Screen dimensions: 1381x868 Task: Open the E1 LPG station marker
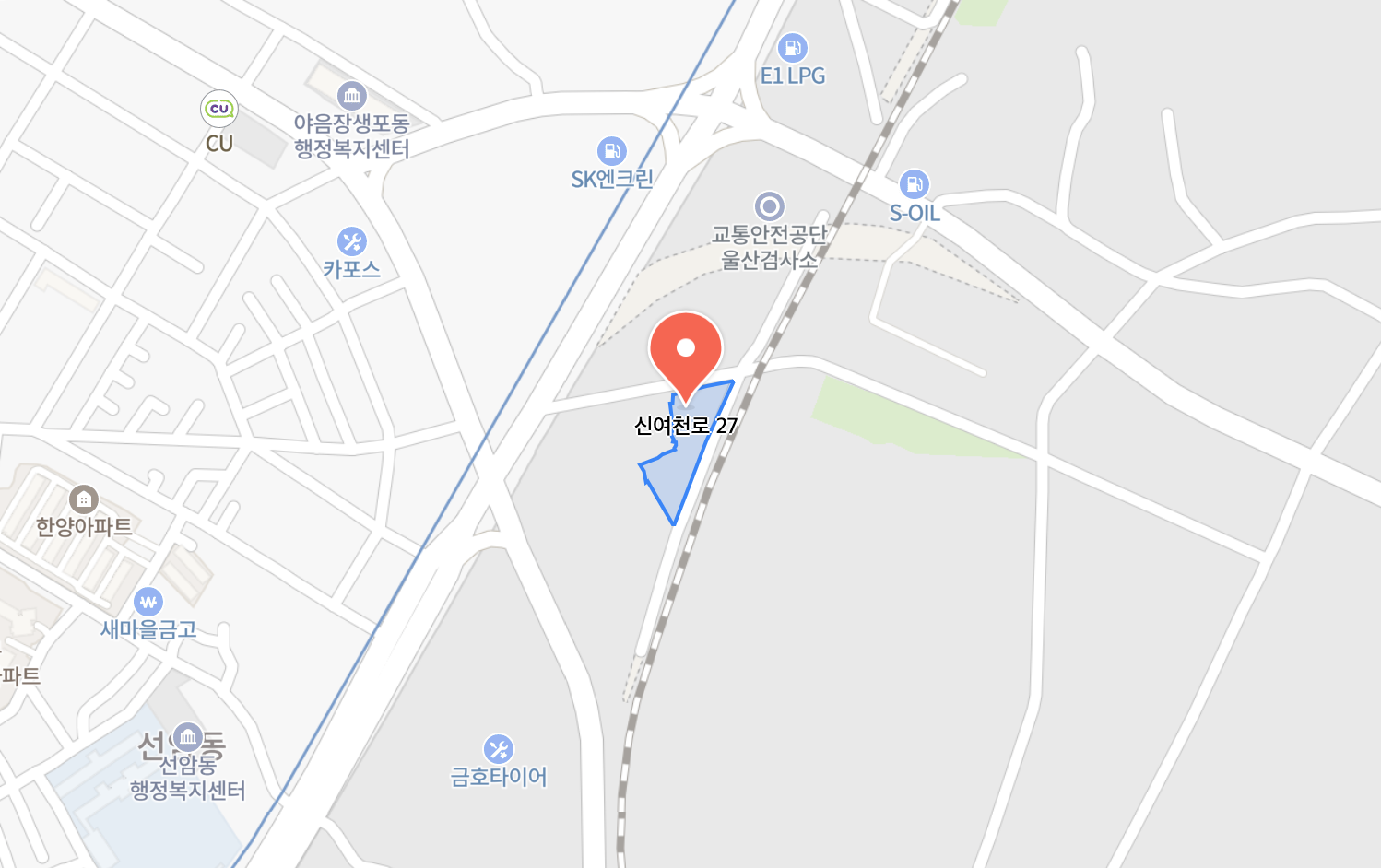pos(792,47)
